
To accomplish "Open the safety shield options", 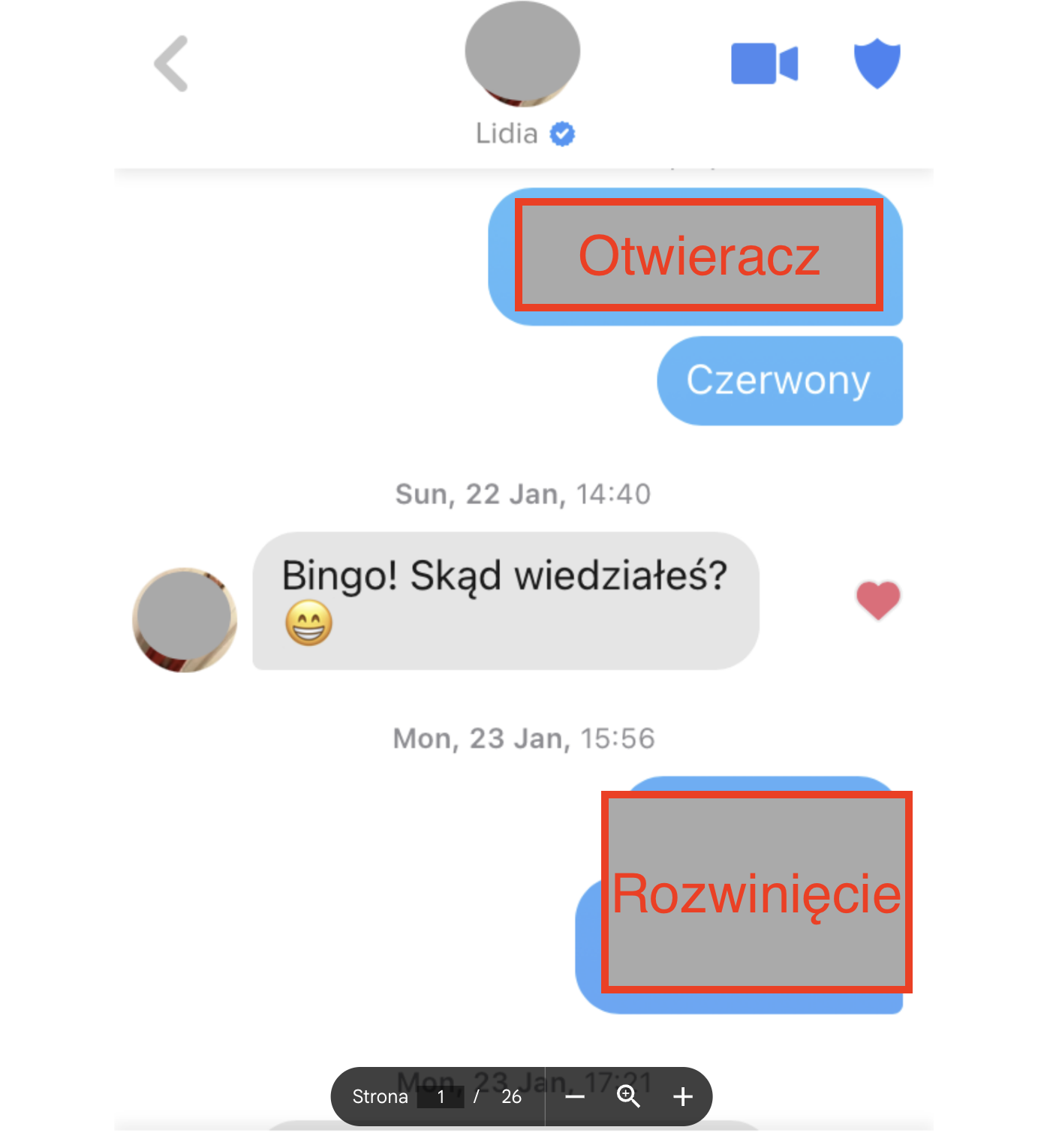I will [x=876, y=63].
